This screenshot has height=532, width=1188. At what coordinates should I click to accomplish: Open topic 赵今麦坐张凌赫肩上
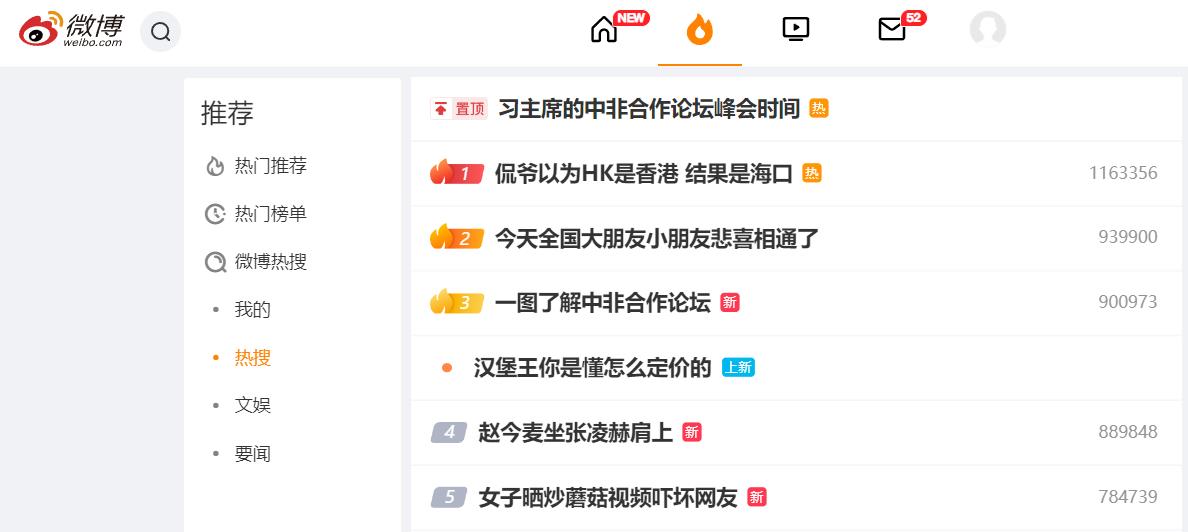(575, 432)
